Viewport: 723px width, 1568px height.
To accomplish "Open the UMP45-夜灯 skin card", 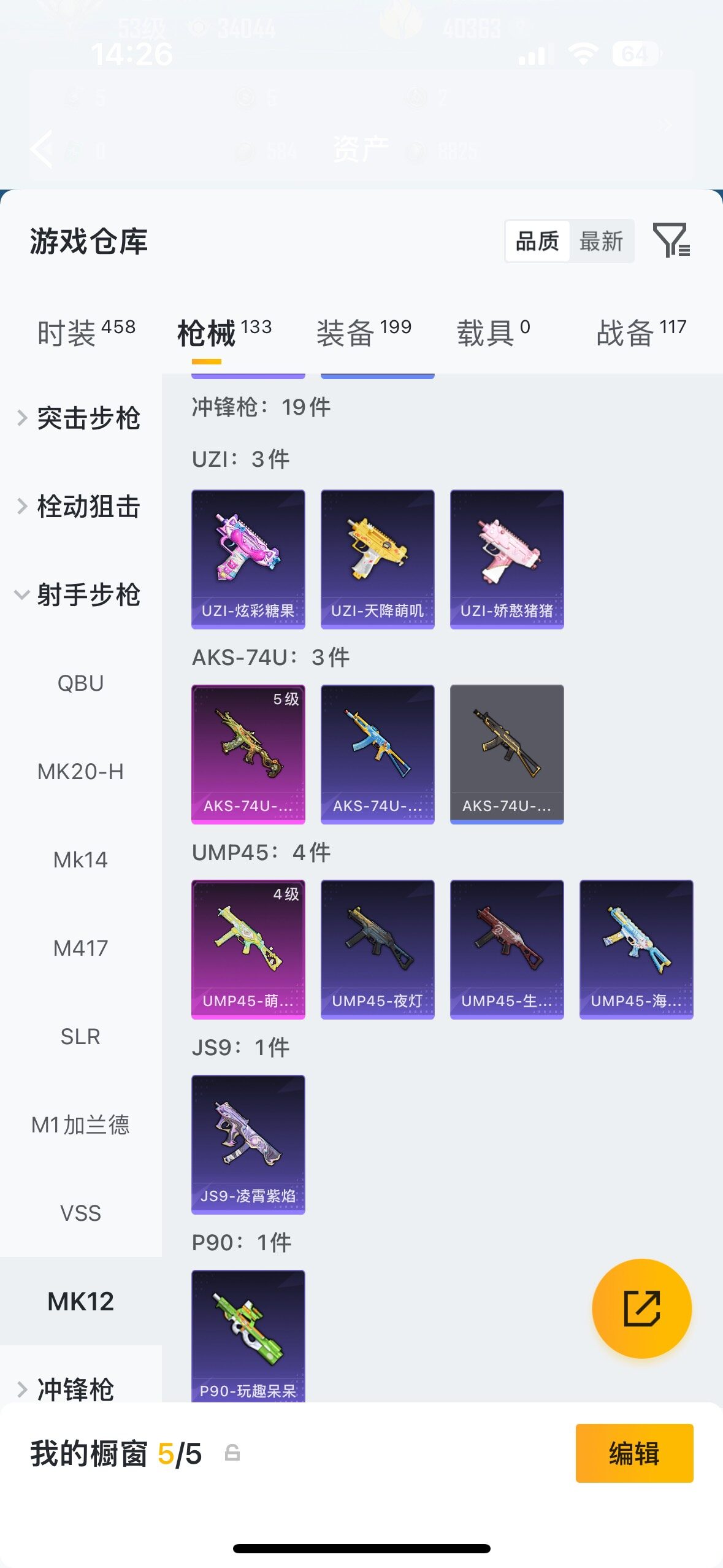I will (x=378, y=949).
